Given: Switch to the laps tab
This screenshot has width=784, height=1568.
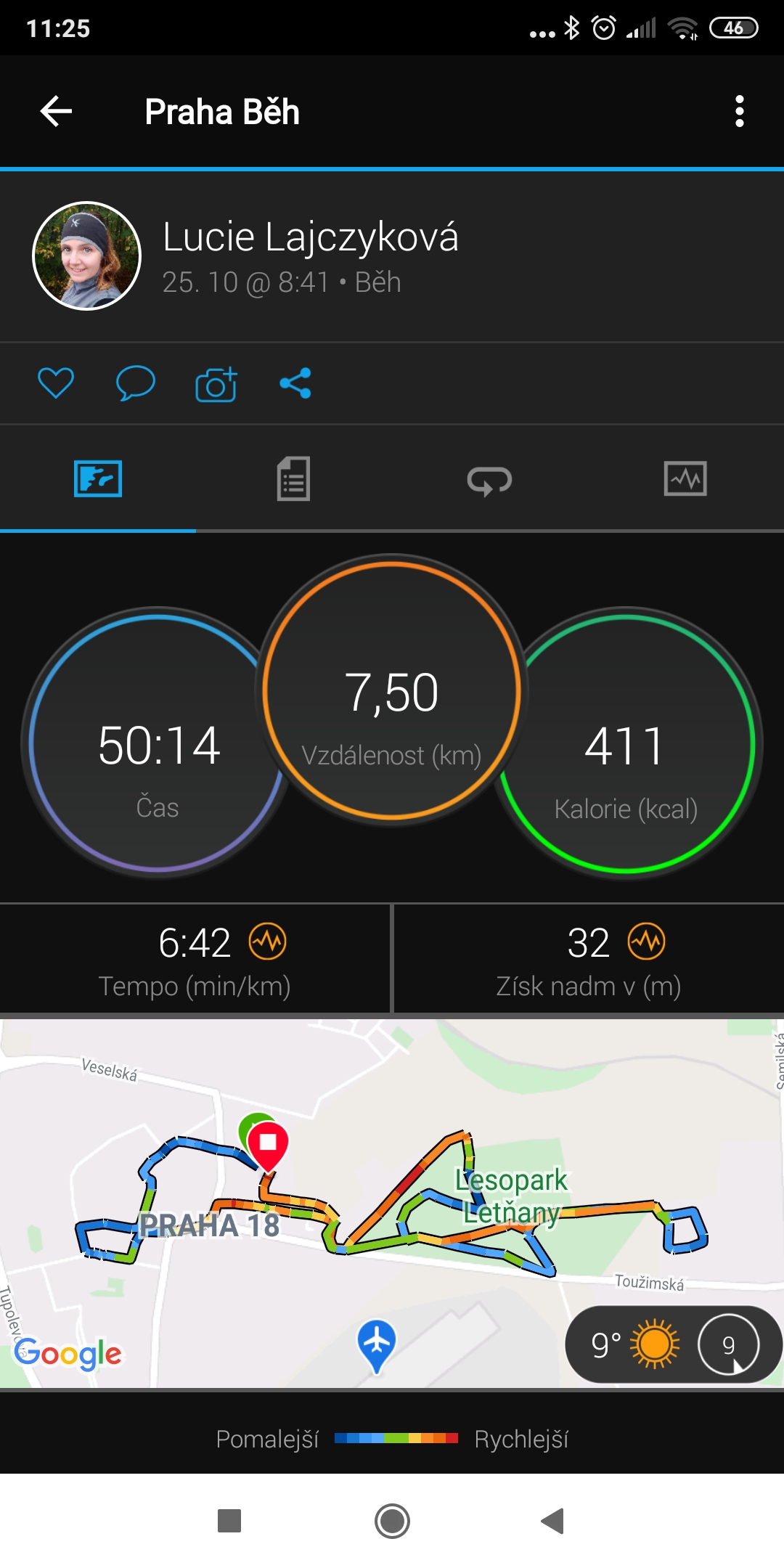Looking at the screenshot, I should pyautogui.click(x=489, y=480).
